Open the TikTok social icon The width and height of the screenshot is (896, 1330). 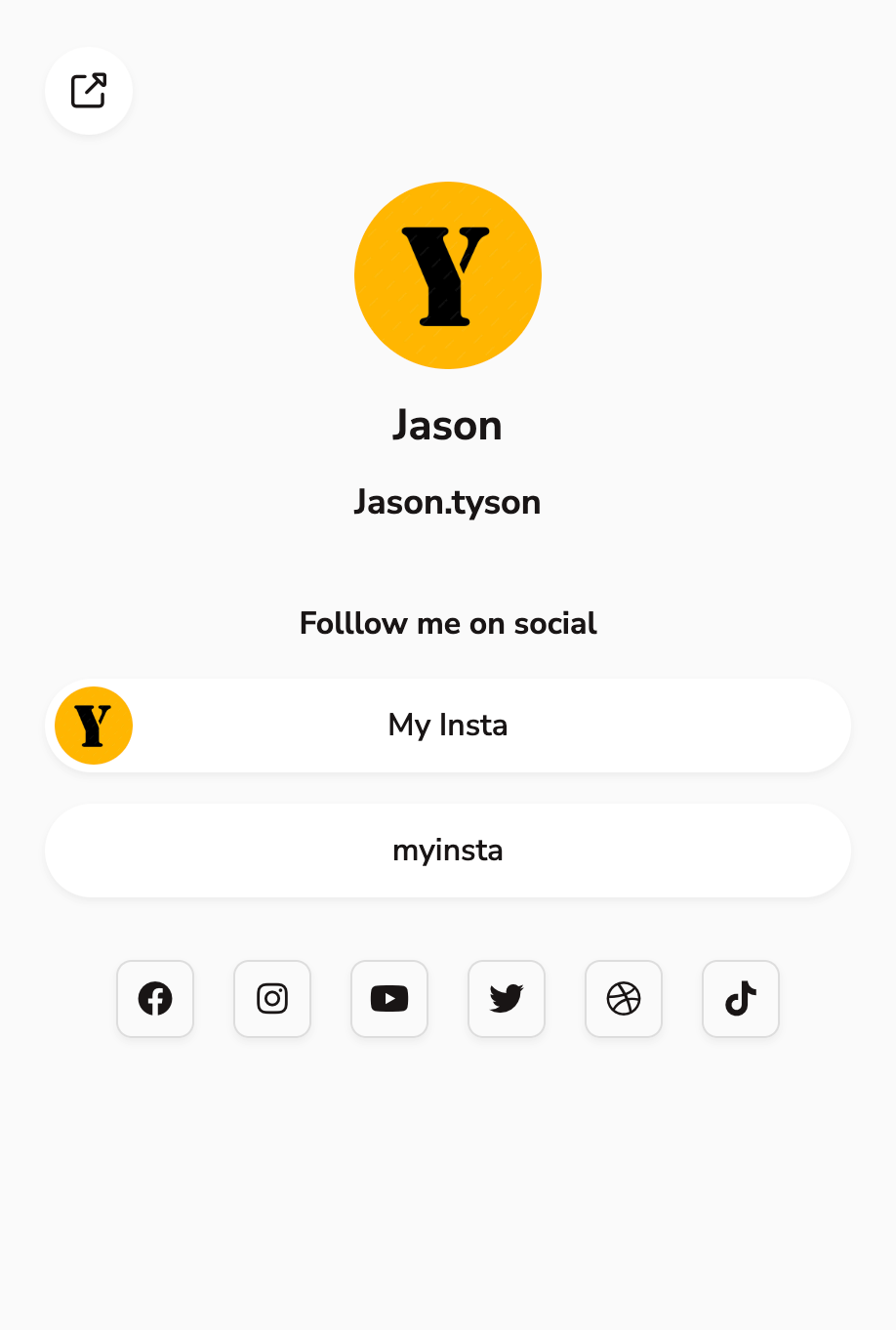(x=741, y=999)
